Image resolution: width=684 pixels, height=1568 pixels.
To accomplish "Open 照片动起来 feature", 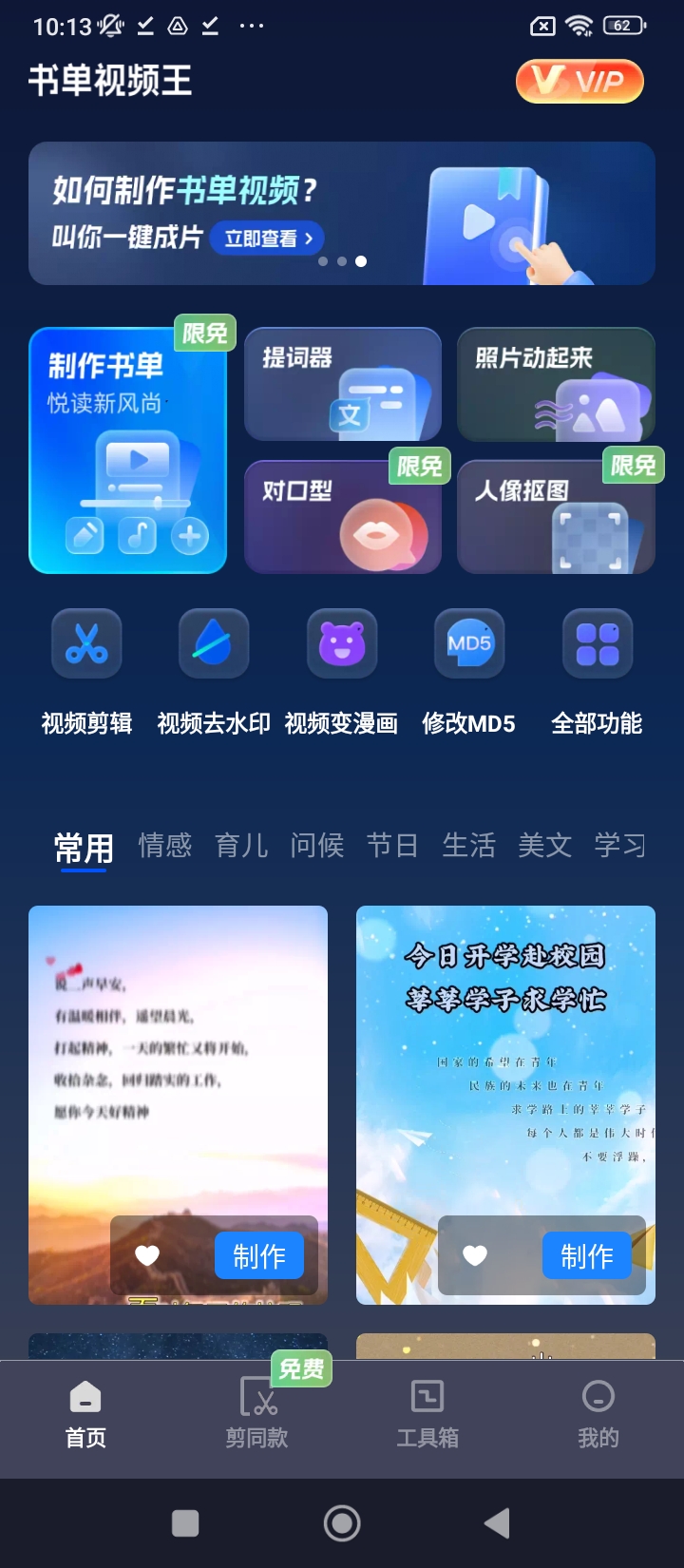I will (x=556, y=384).
